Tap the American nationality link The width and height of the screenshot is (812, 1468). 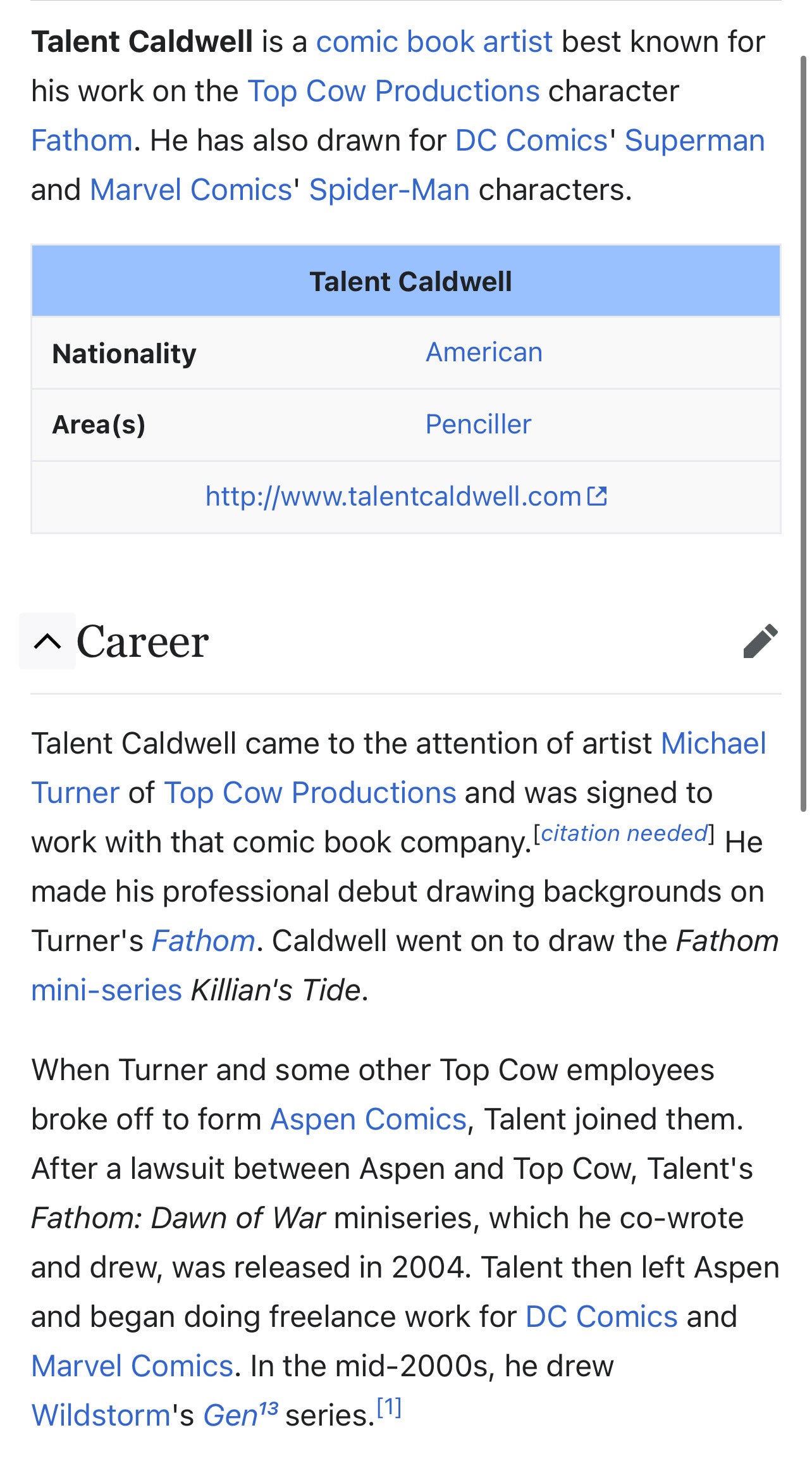click(x=484, y=352)
